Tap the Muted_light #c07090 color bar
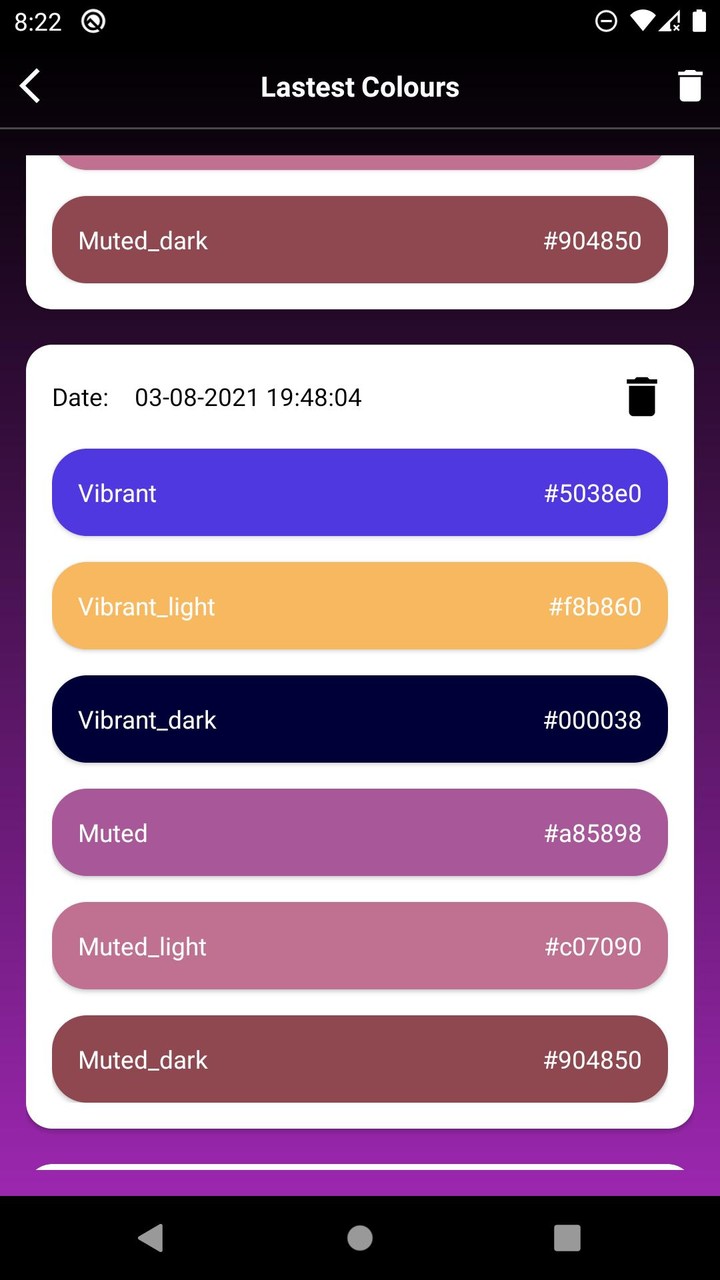Image resolution: width=720 pixels, height=1280 pixels. tap(359, 945)
